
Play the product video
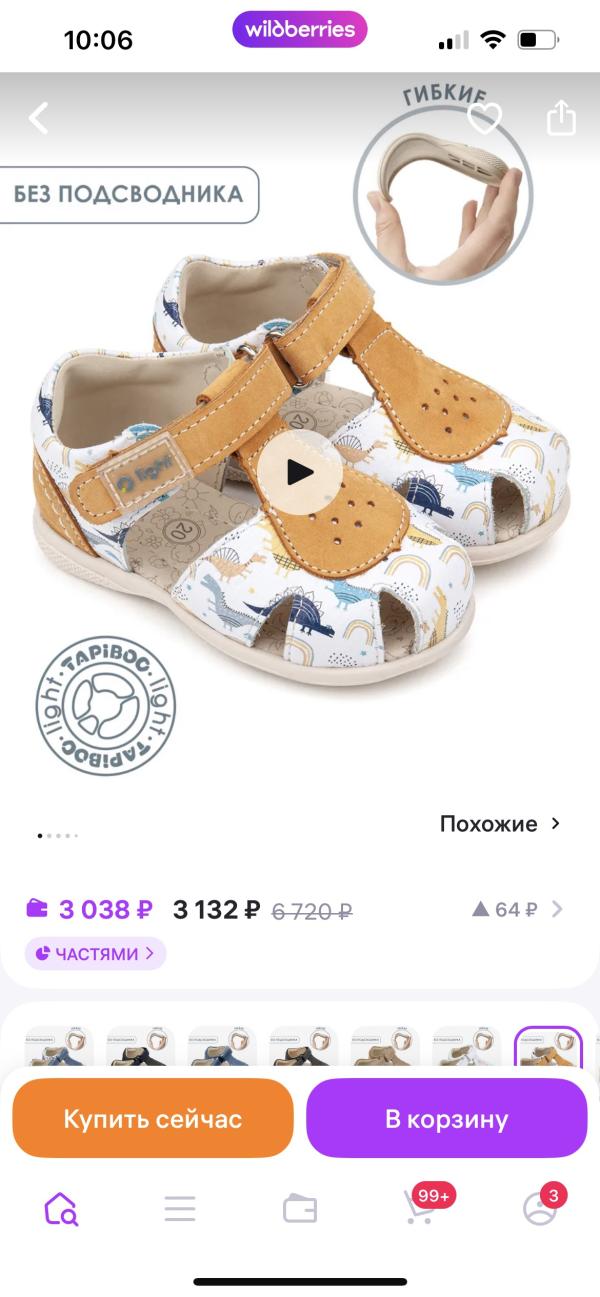[x=299, y=472]
